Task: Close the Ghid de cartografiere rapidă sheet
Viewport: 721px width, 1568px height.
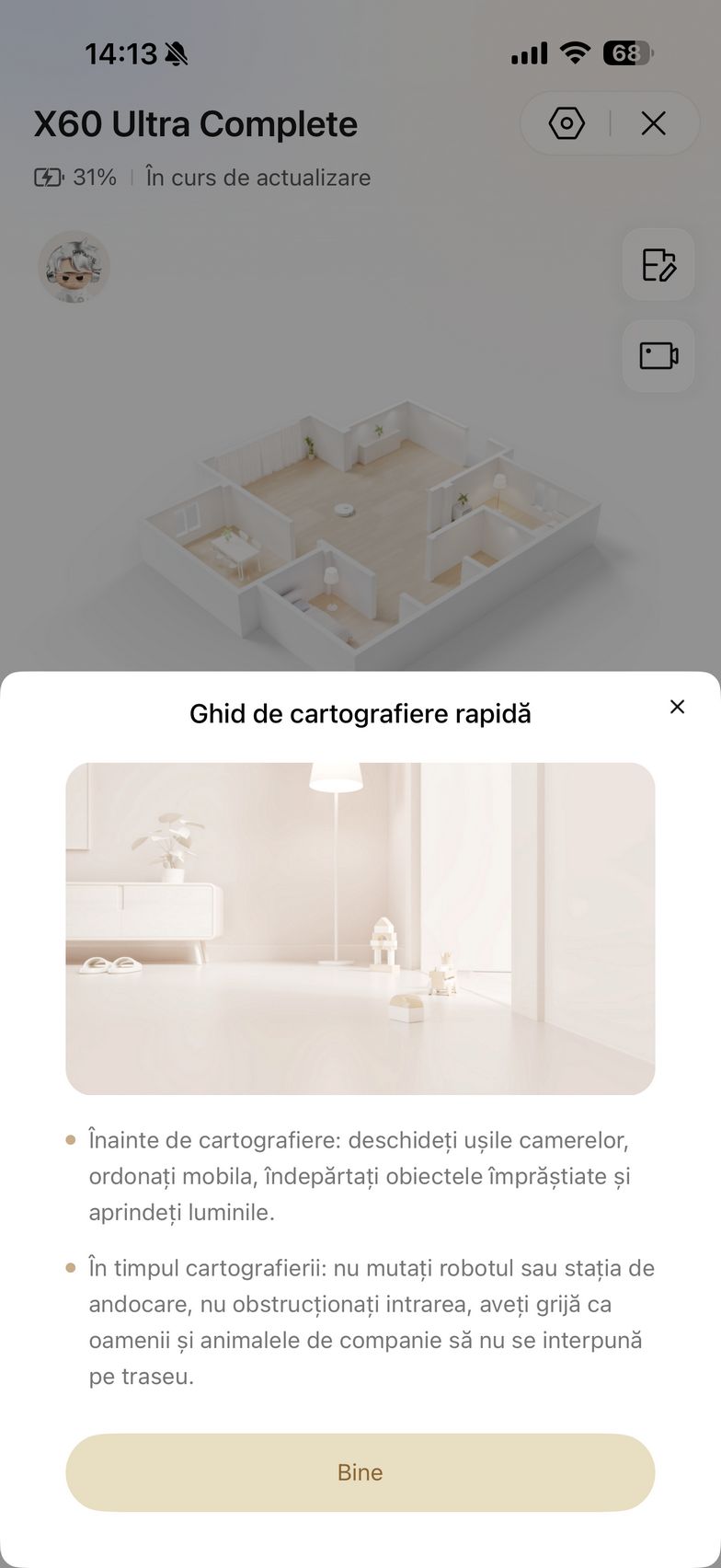Action: pyautogui.click(x=677, y=707)
